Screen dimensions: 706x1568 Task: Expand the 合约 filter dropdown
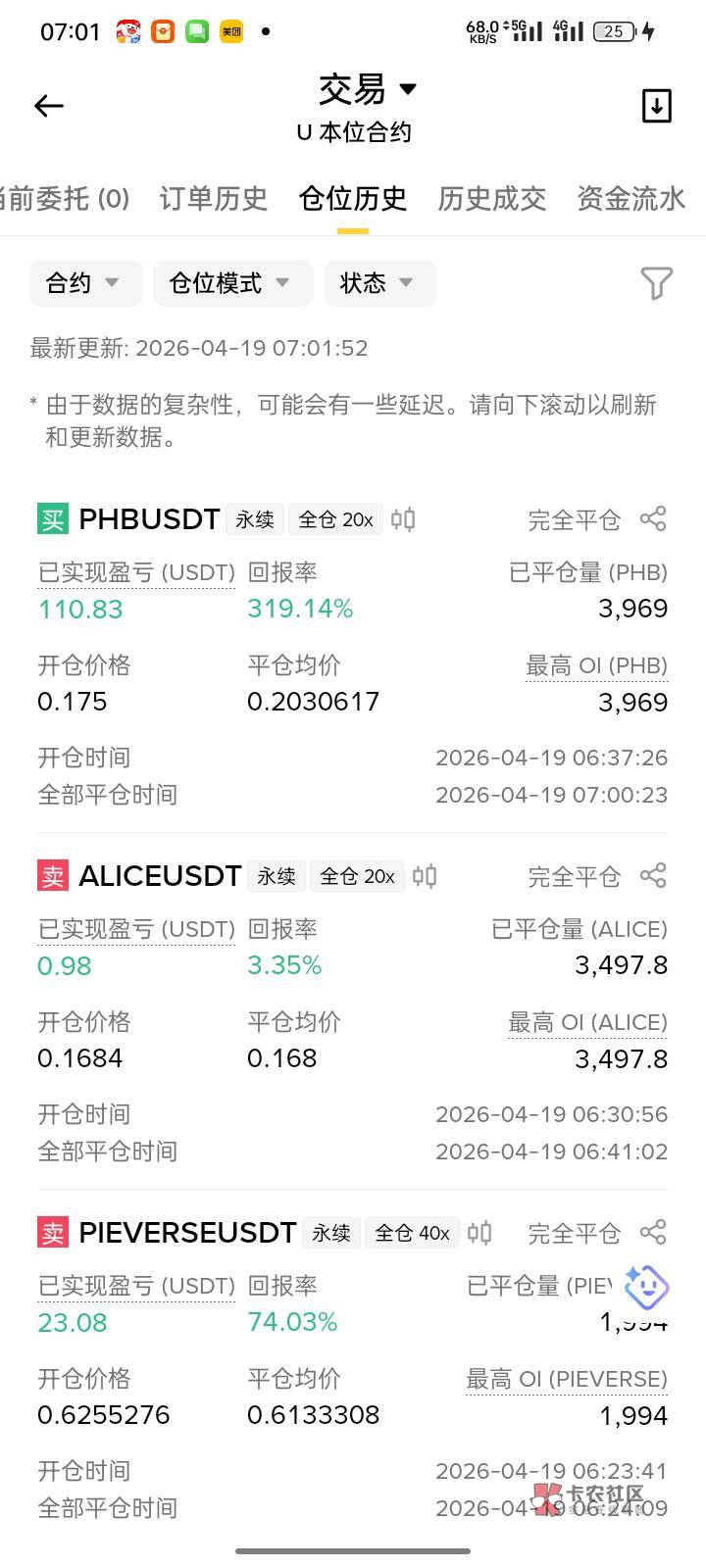pos(84,283)
